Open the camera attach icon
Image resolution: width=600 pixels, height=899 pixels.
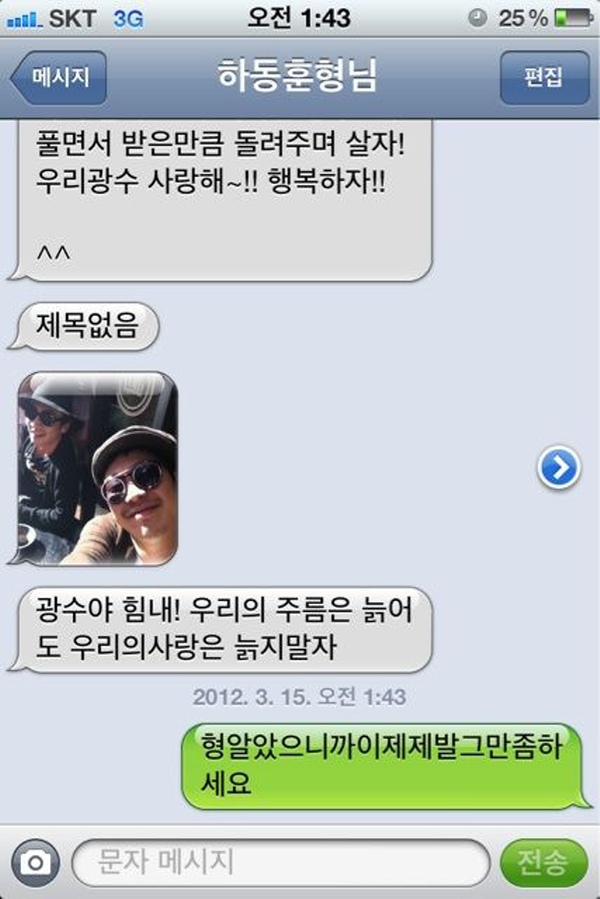36,861
